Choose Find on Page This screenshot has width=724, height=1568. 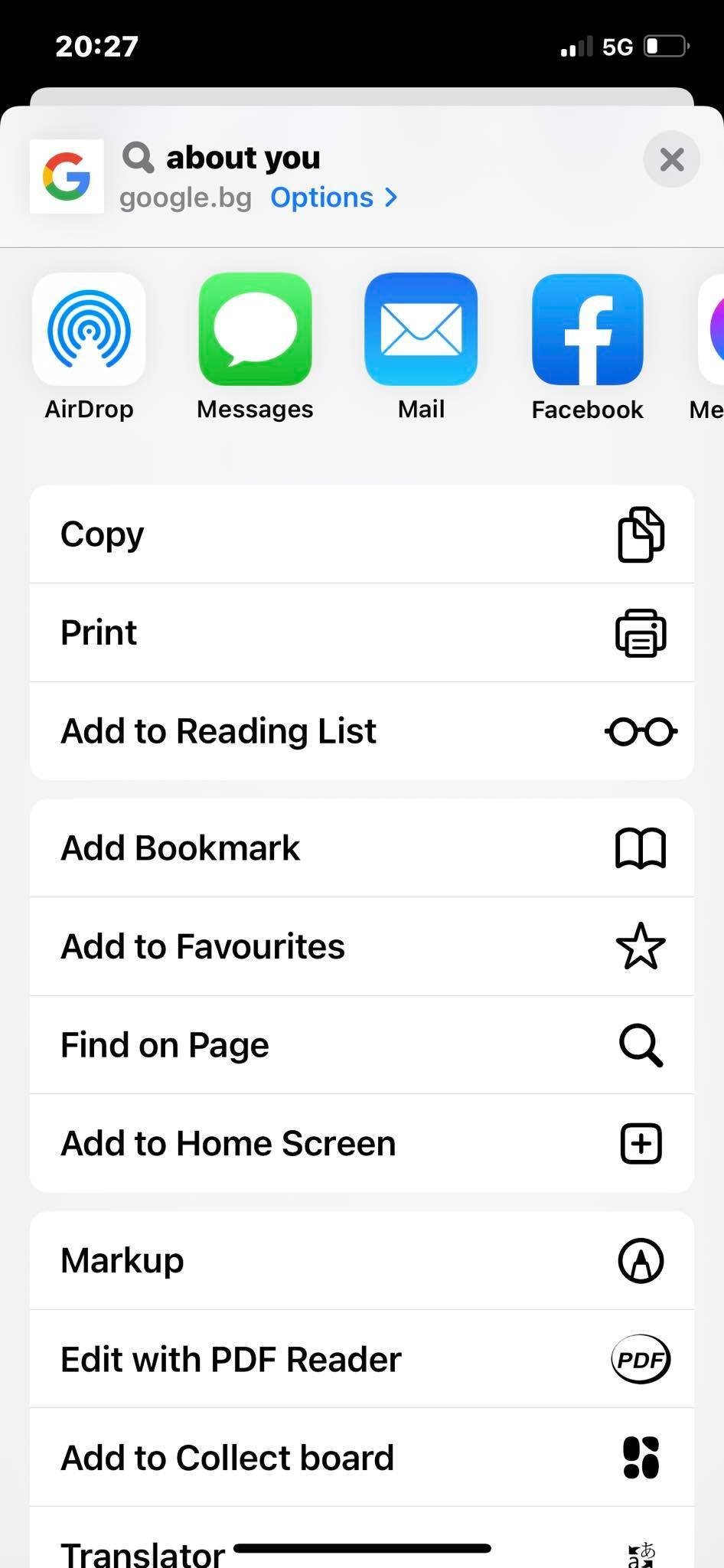click(x=361, y=1045)
